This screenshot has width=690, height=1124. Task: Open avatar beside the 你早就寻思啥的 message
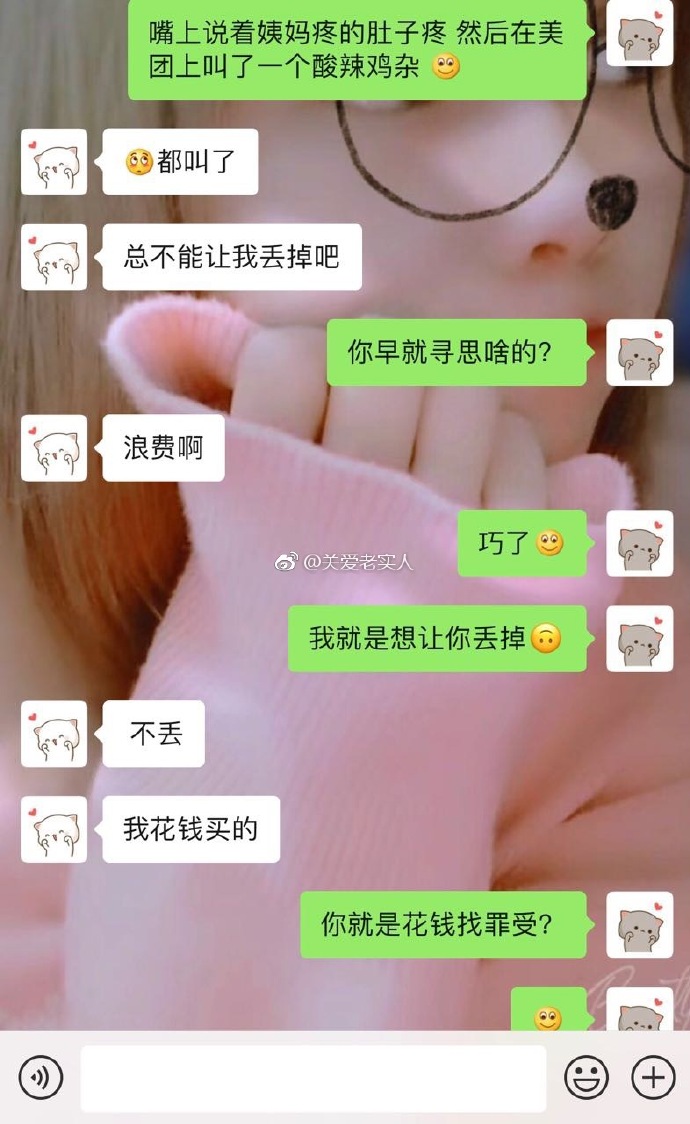click(639, 353)
